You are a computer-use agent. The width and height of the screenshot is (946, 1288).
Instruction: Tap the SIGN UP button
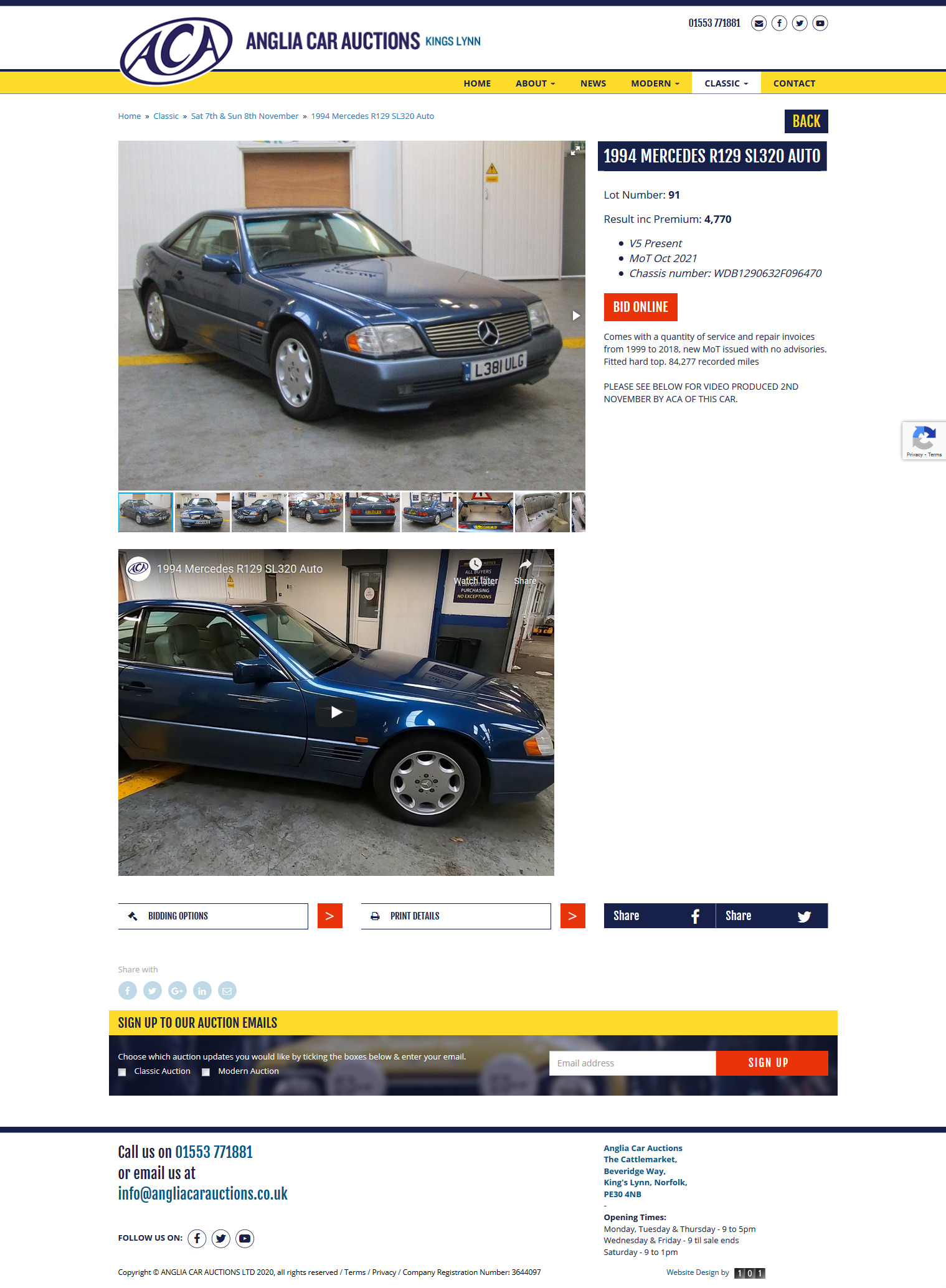772,1063
